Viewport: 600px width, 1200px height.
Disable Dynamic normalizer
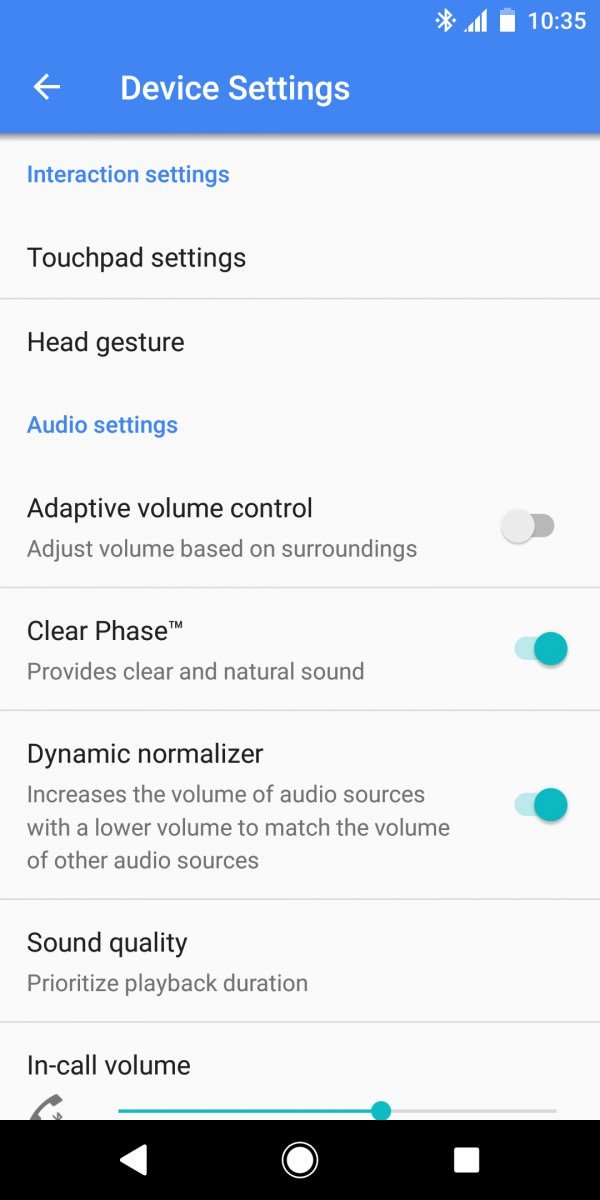[541, 804]
